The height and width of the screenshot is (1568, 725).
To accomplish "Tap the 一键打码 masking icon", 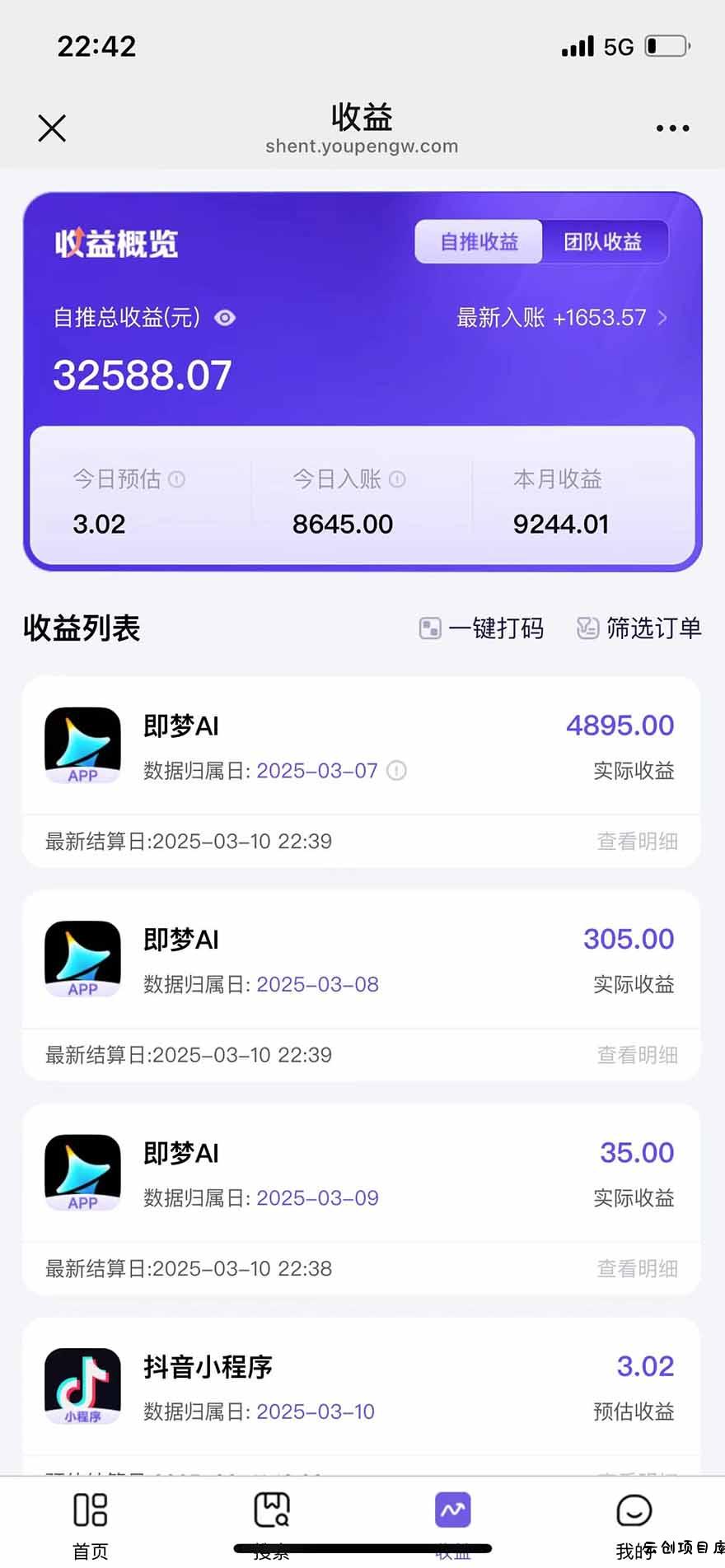I will [430, 628].
